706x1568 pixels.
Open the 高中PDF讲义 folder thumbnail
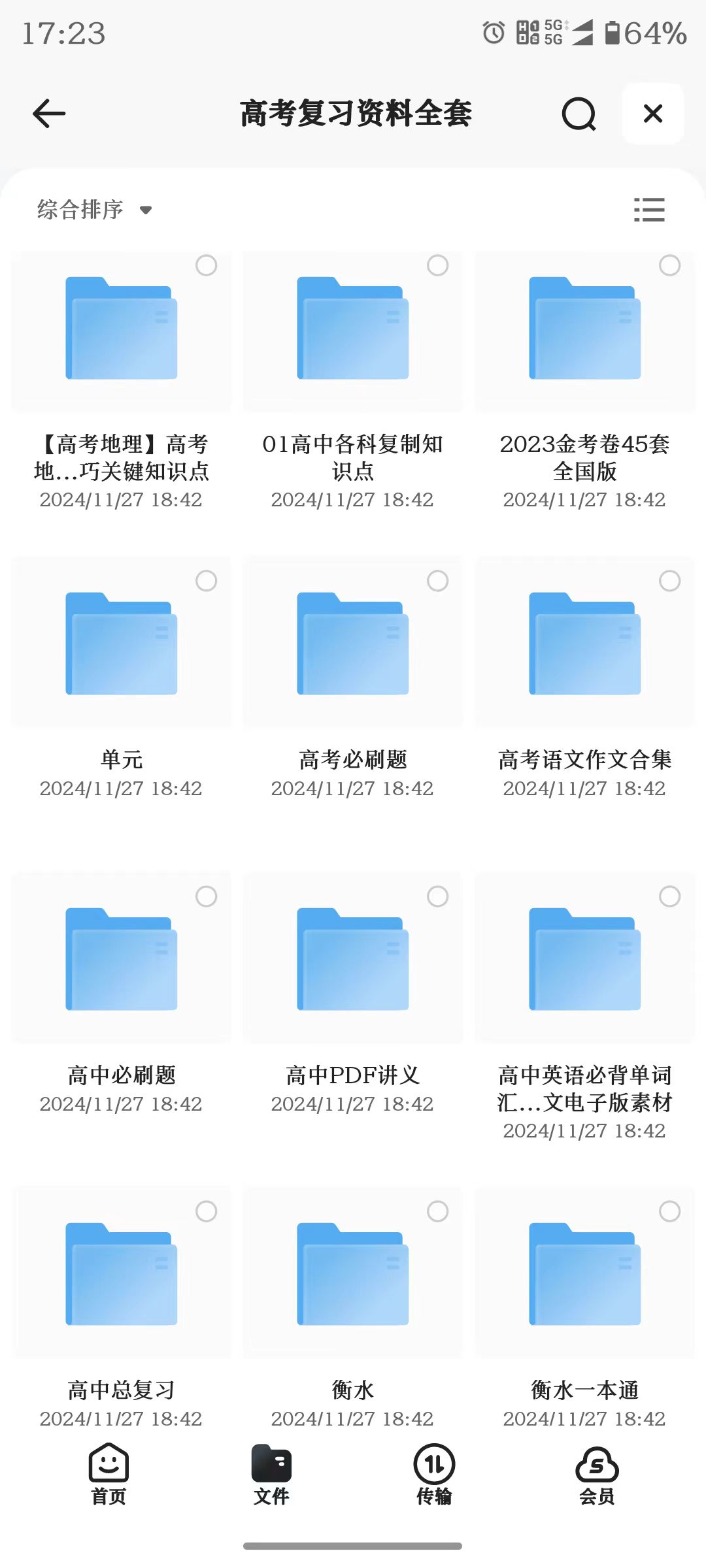point(353,960)
